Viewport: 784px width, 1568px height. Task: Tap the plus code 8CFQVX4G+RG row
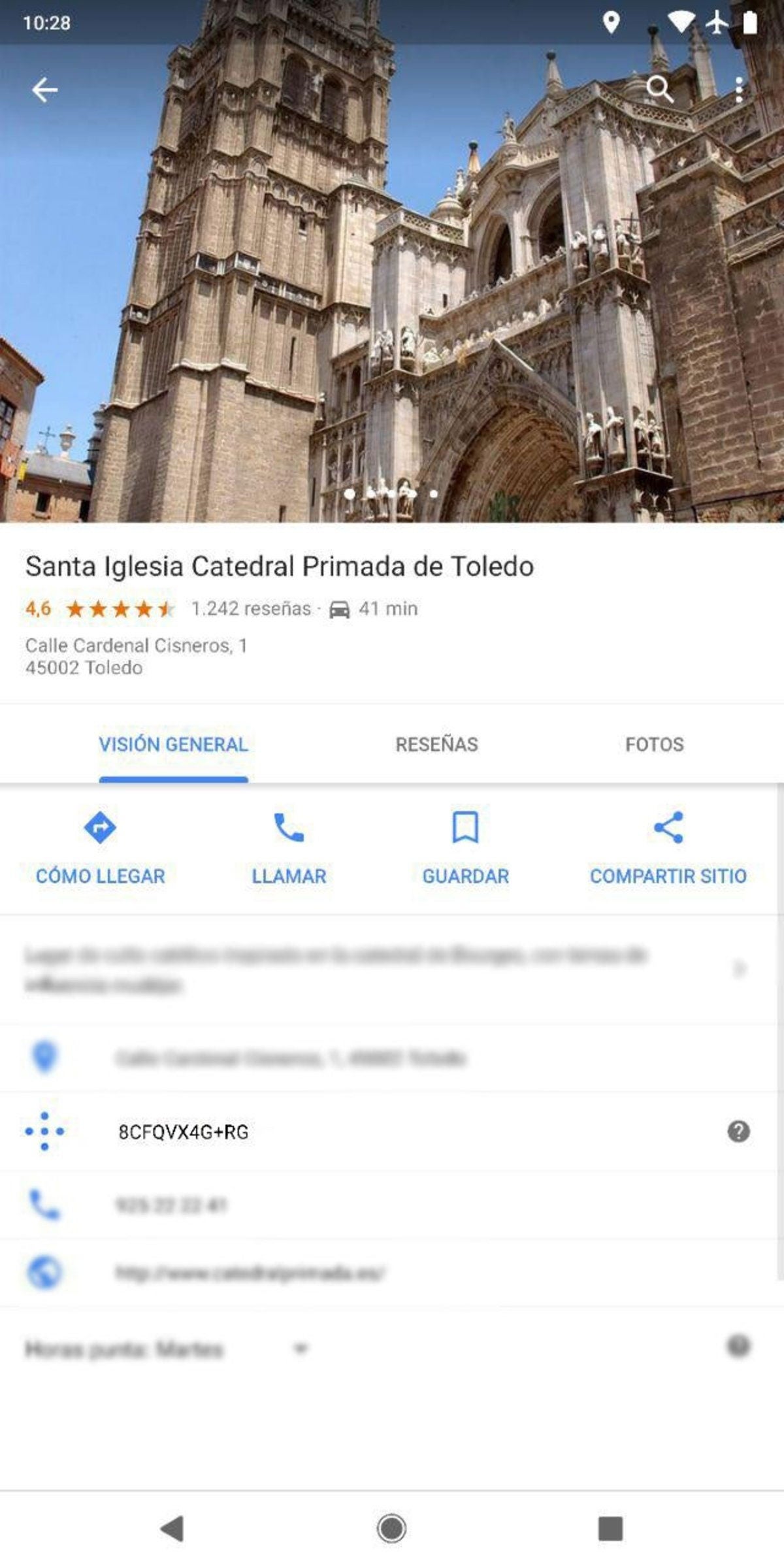(x=184, y=1132)
